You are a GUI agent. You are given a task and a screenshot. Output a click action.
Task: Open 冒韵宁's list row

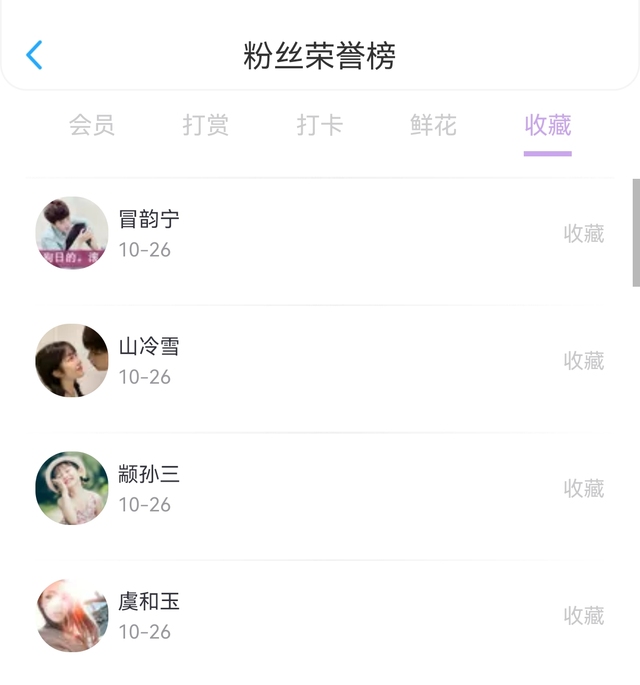pos(320,234)
